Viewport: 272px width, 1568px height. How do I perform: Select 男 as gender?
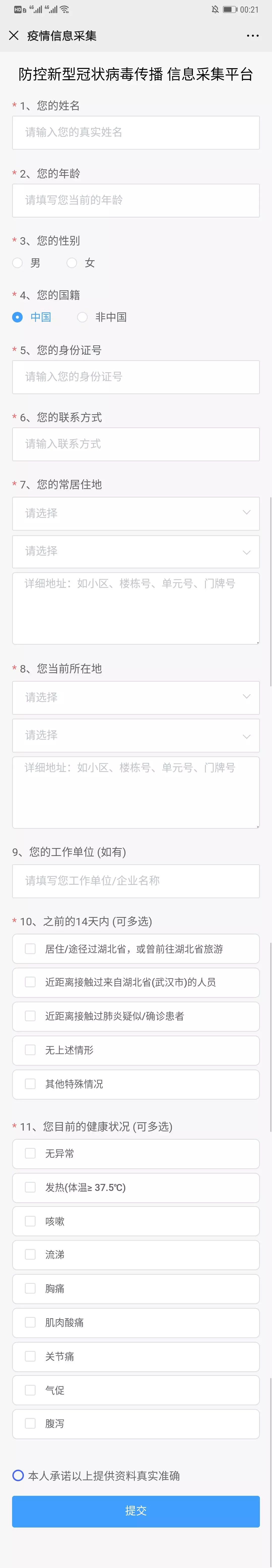18,263
